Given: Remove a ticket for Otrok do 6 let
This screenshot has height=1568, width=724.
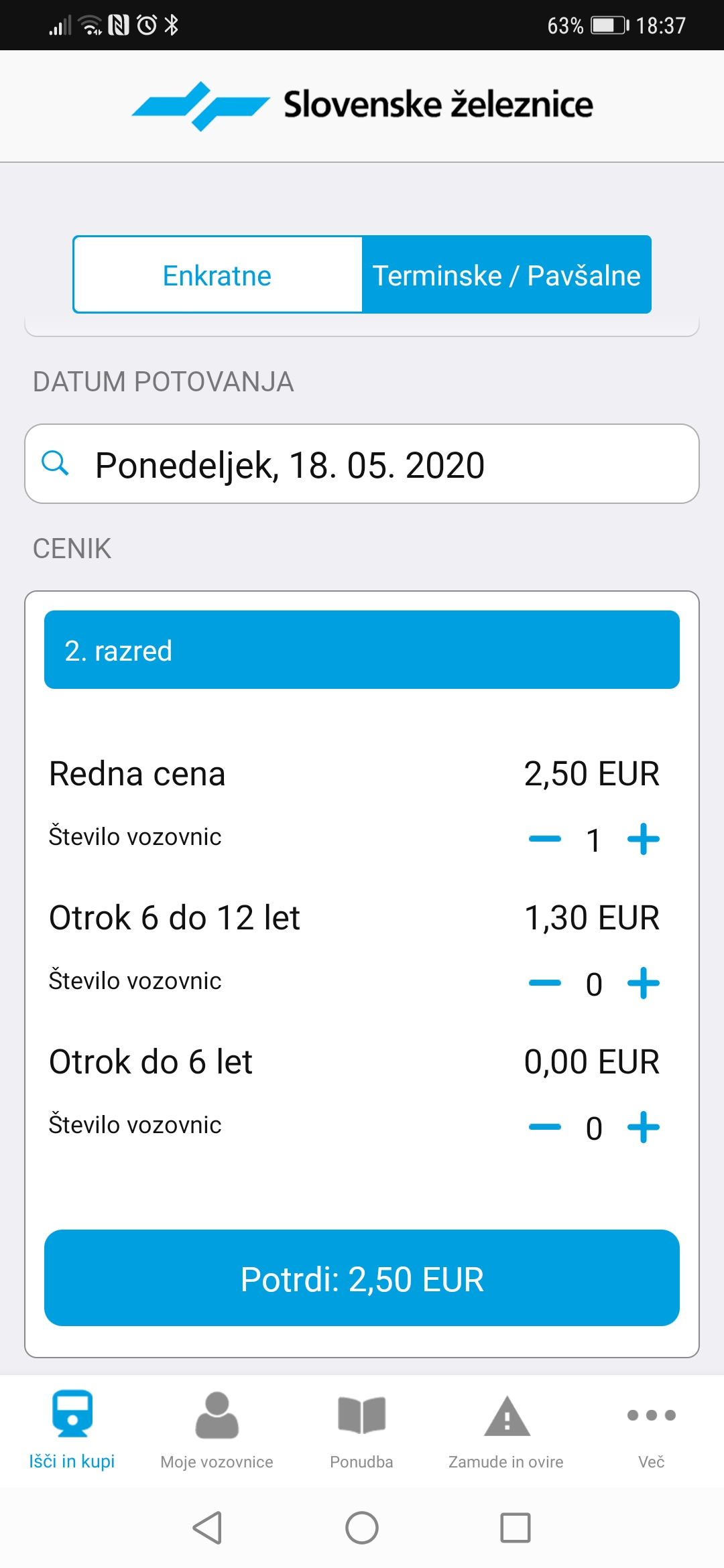Looking at the screenshot, I should pos(545,1128).
